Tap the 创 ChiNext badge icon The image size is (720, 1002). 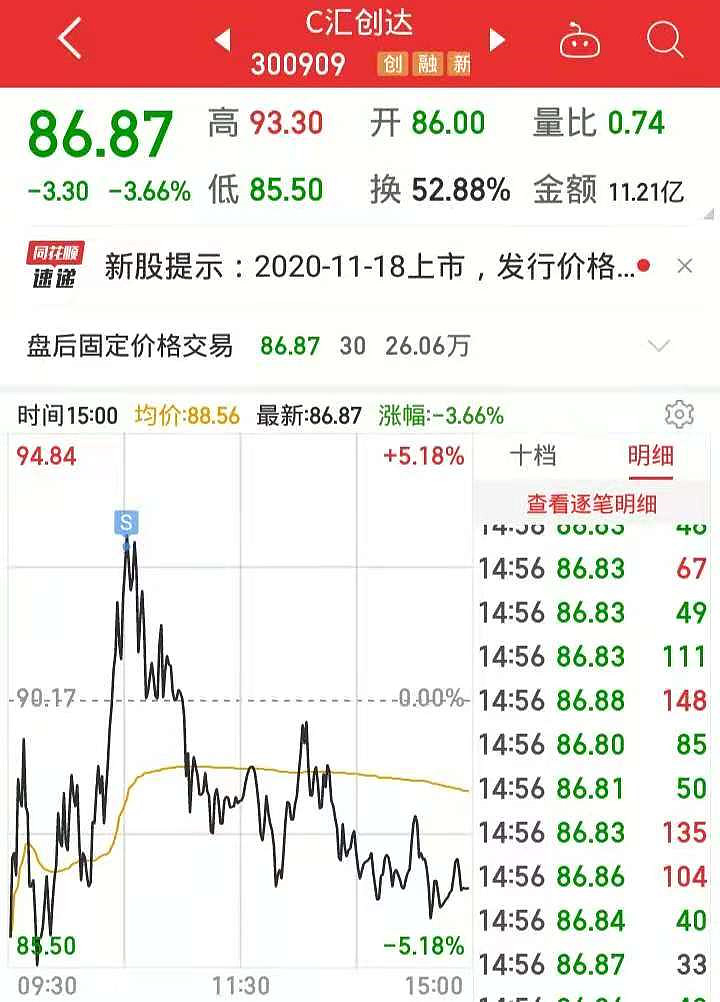(x=391, y=63)
